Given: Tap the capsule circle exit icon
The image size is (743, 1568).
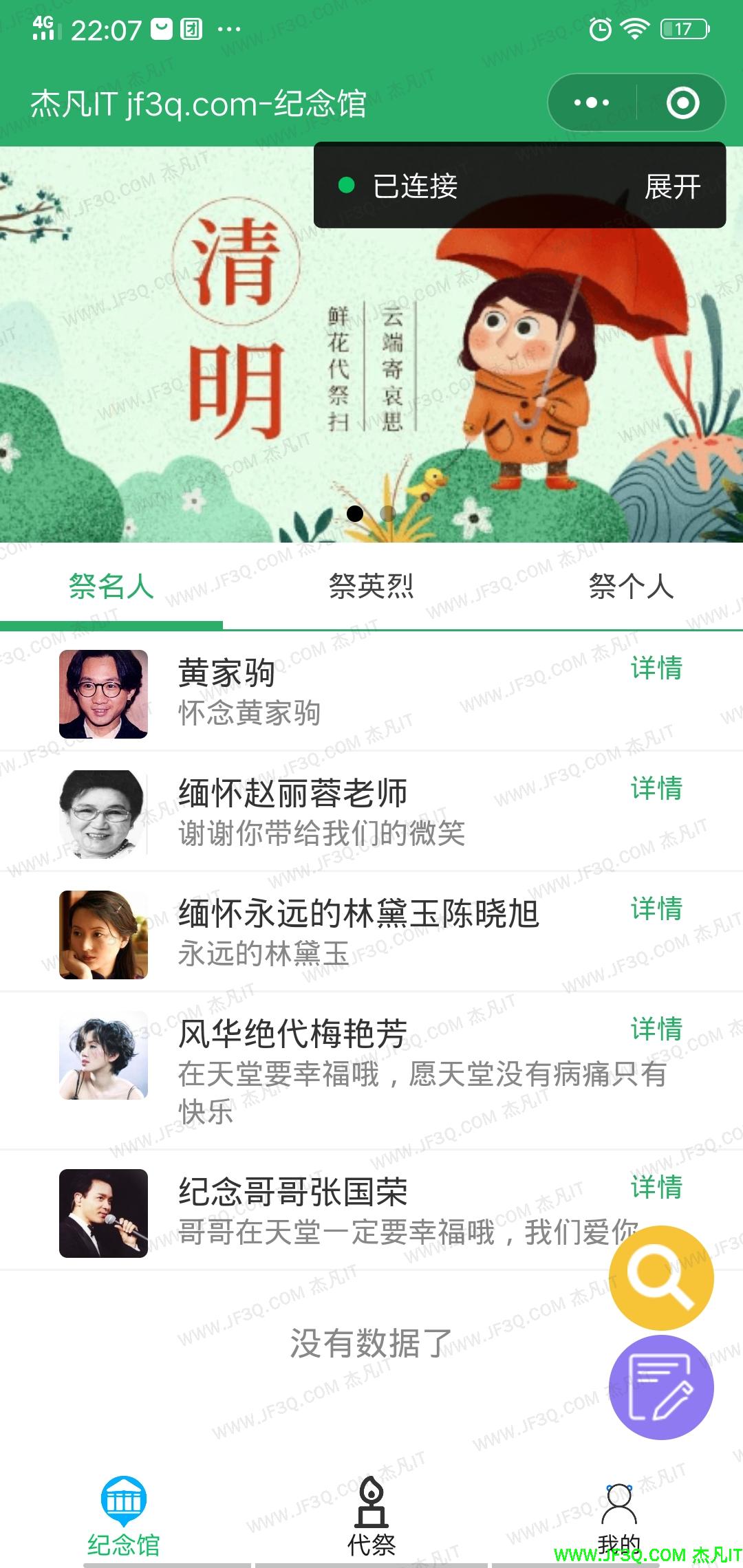Looking at the screenshot, I should (683, 102).
